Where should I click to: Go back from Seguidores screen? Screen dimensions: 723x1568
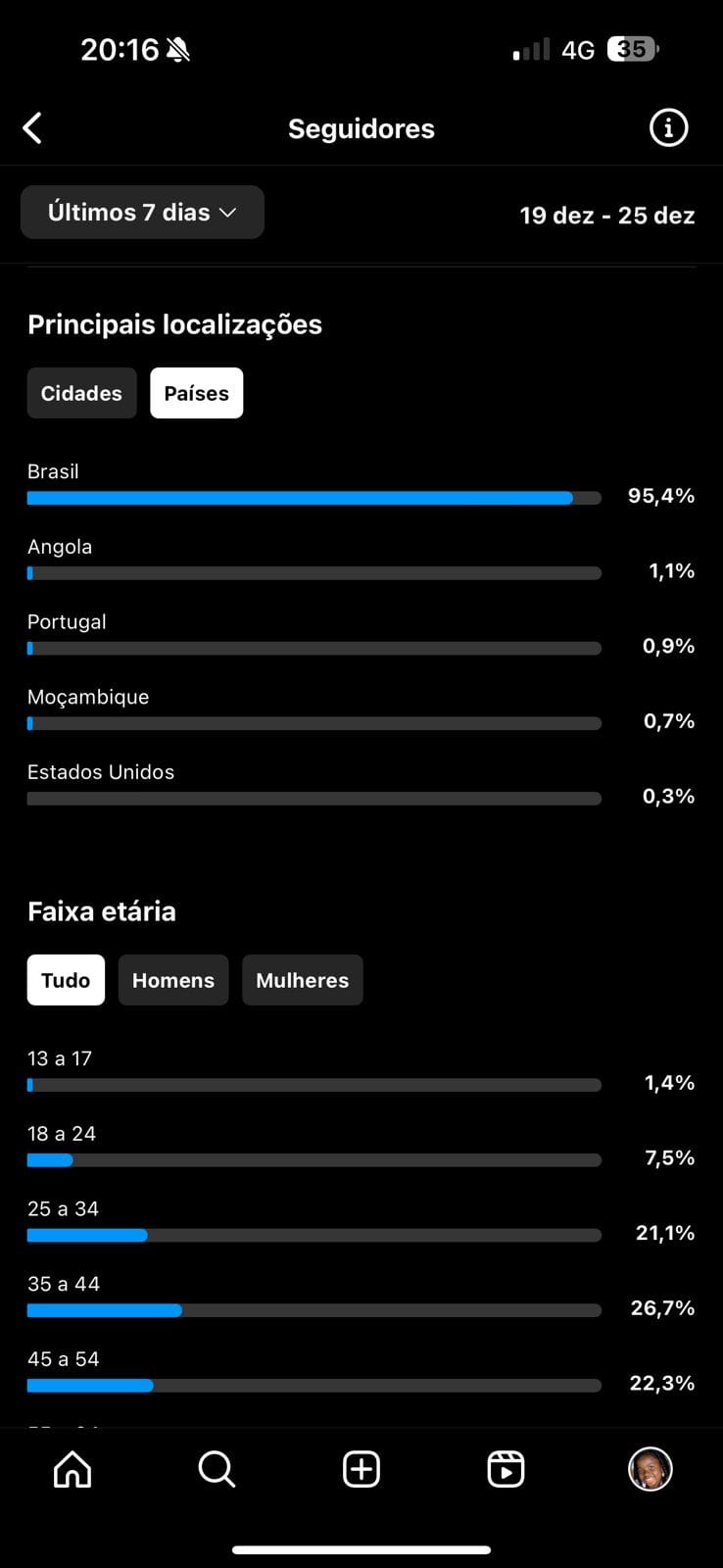32,127
